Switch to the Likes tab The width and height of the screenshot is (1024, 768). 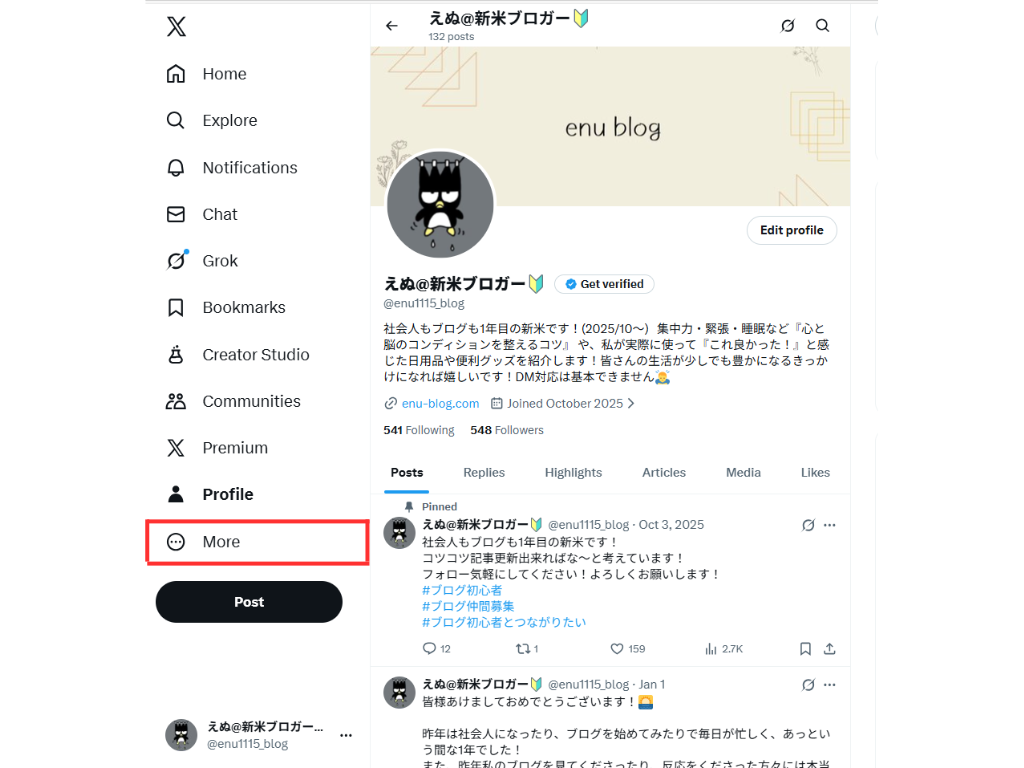(815, 473)
